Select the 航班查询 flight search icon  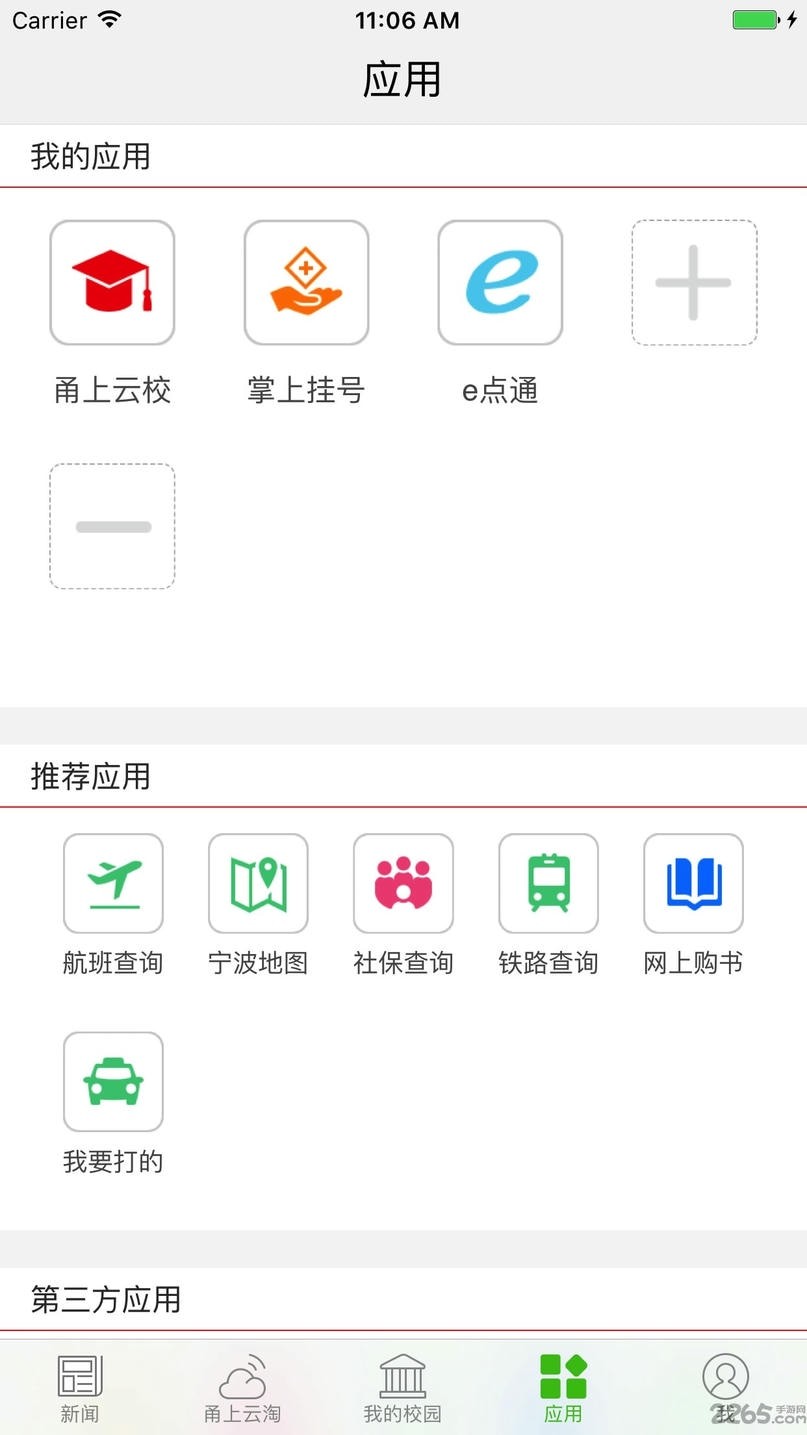click(113, 883)
